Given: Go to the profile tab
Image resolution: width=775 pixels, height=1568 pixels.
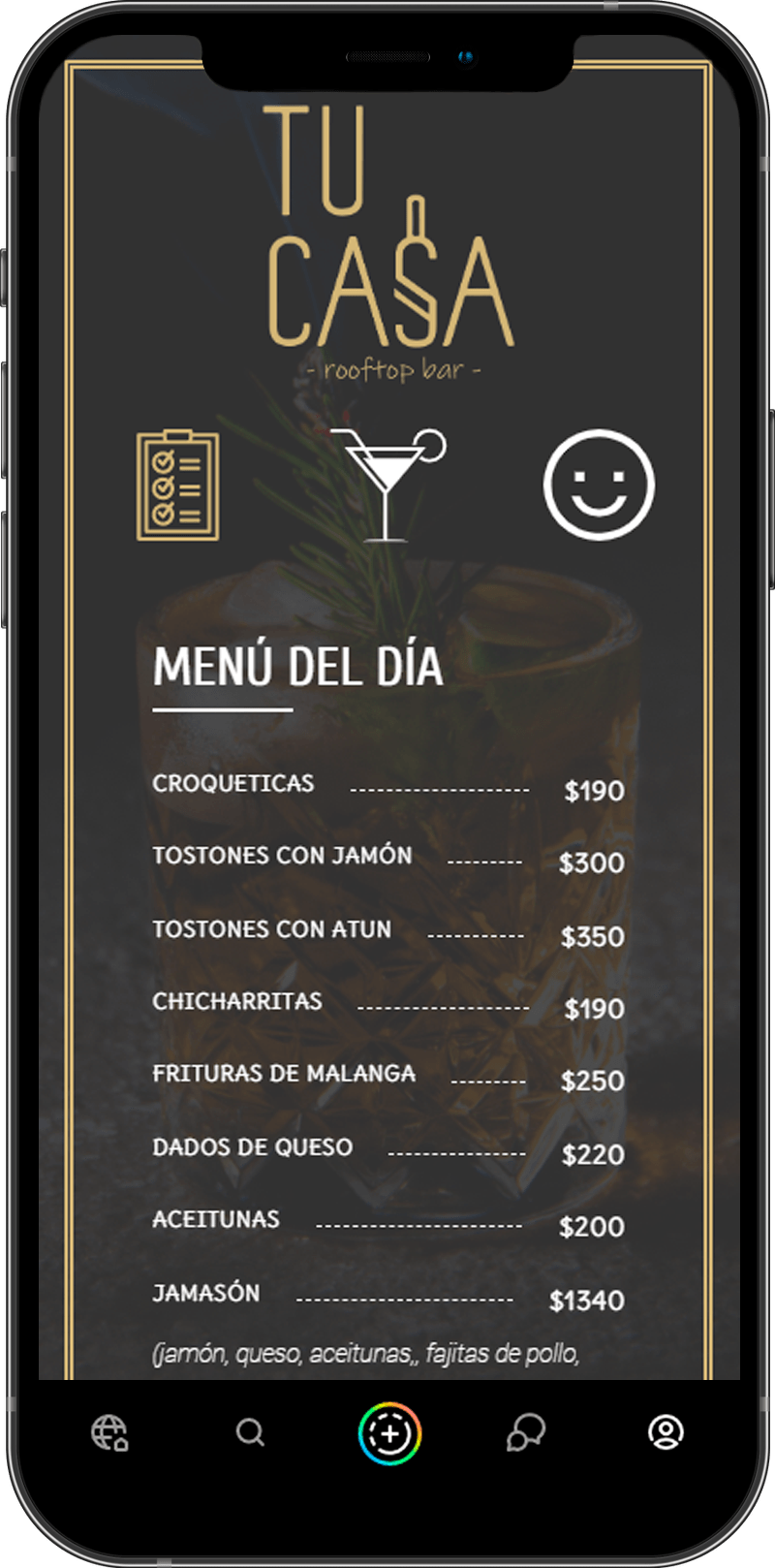Looking at the screenshot, I should coord(666,1432).
